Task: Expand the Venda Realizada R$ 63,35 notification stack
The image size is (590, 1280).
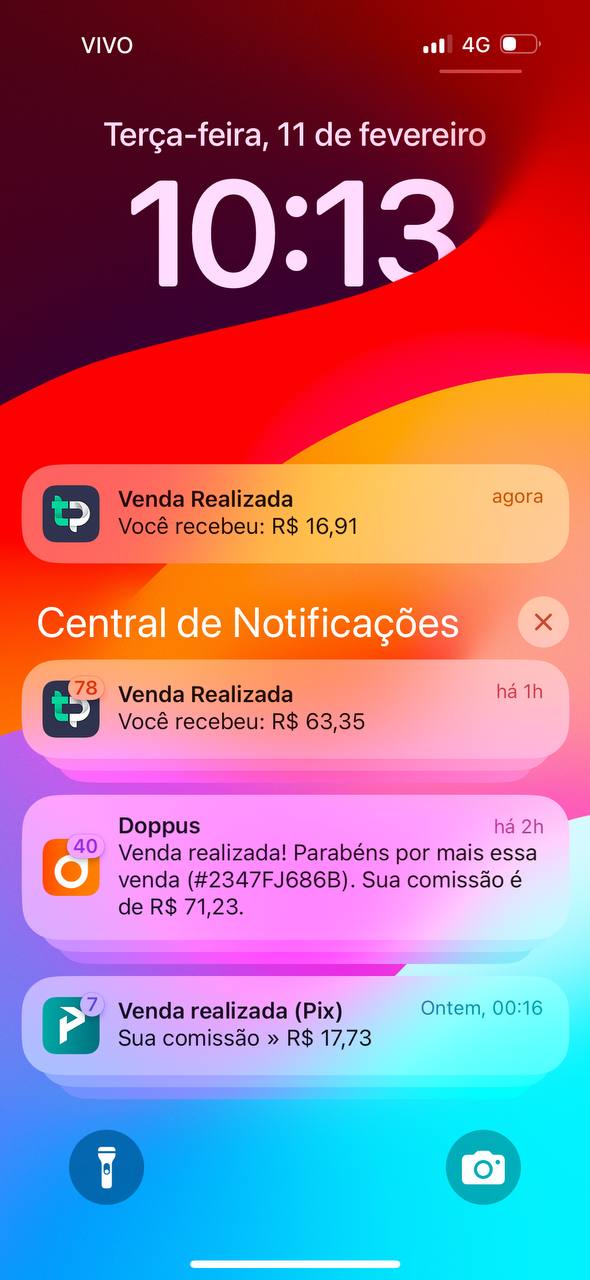Action: pyautogui.click(x=295, y=708)
